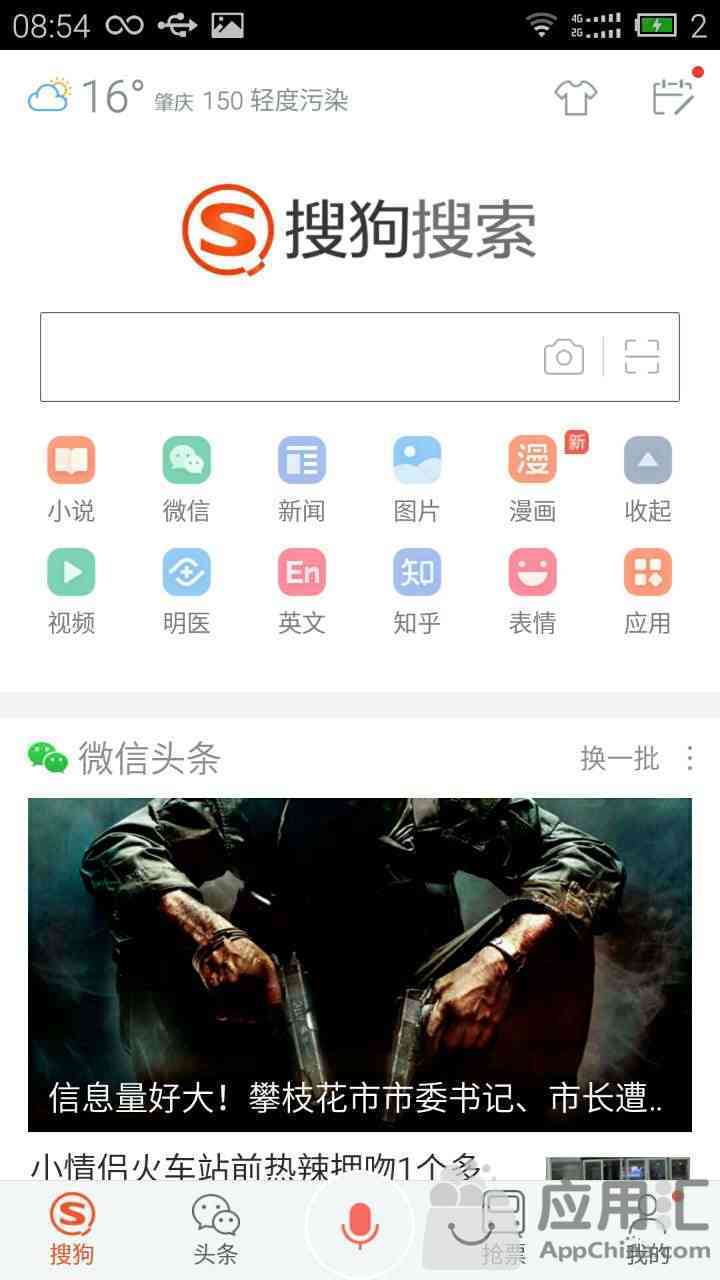Switch to the 头条 tab
This screenshot has width=720, height=1280.
(215, 1229)
